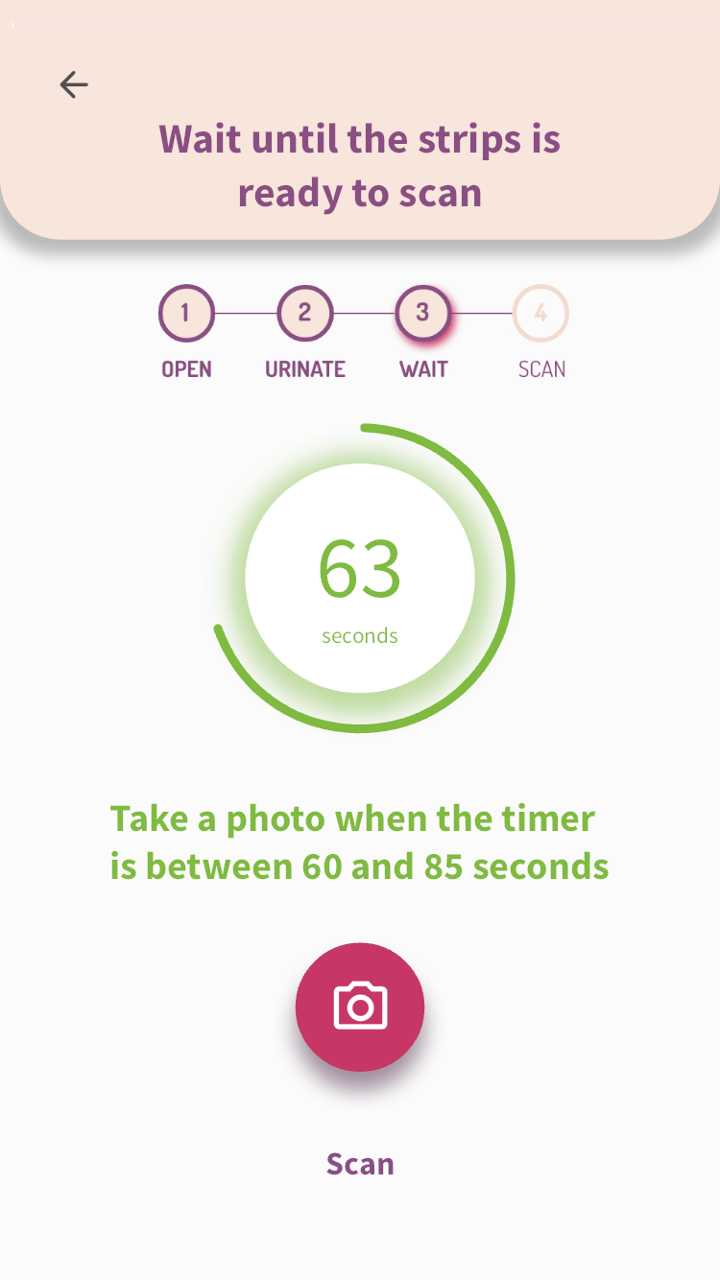Select step 3 Wait

point(423,314)
